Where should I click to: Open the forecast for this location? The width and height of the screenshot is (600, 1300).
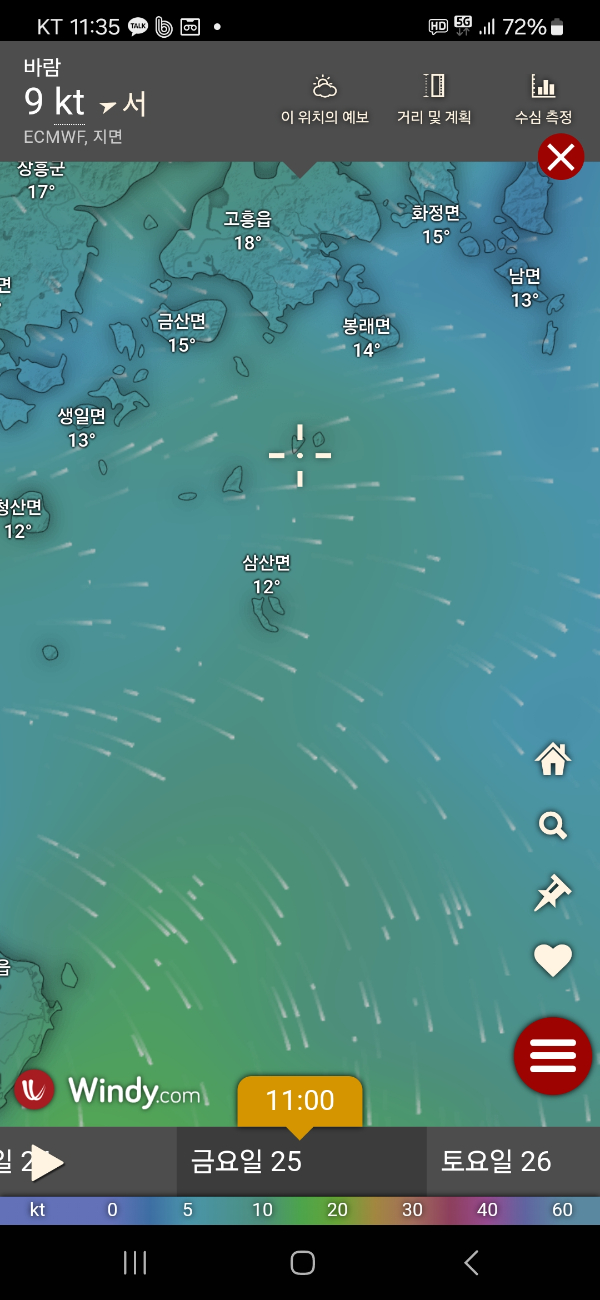(324, 100)
